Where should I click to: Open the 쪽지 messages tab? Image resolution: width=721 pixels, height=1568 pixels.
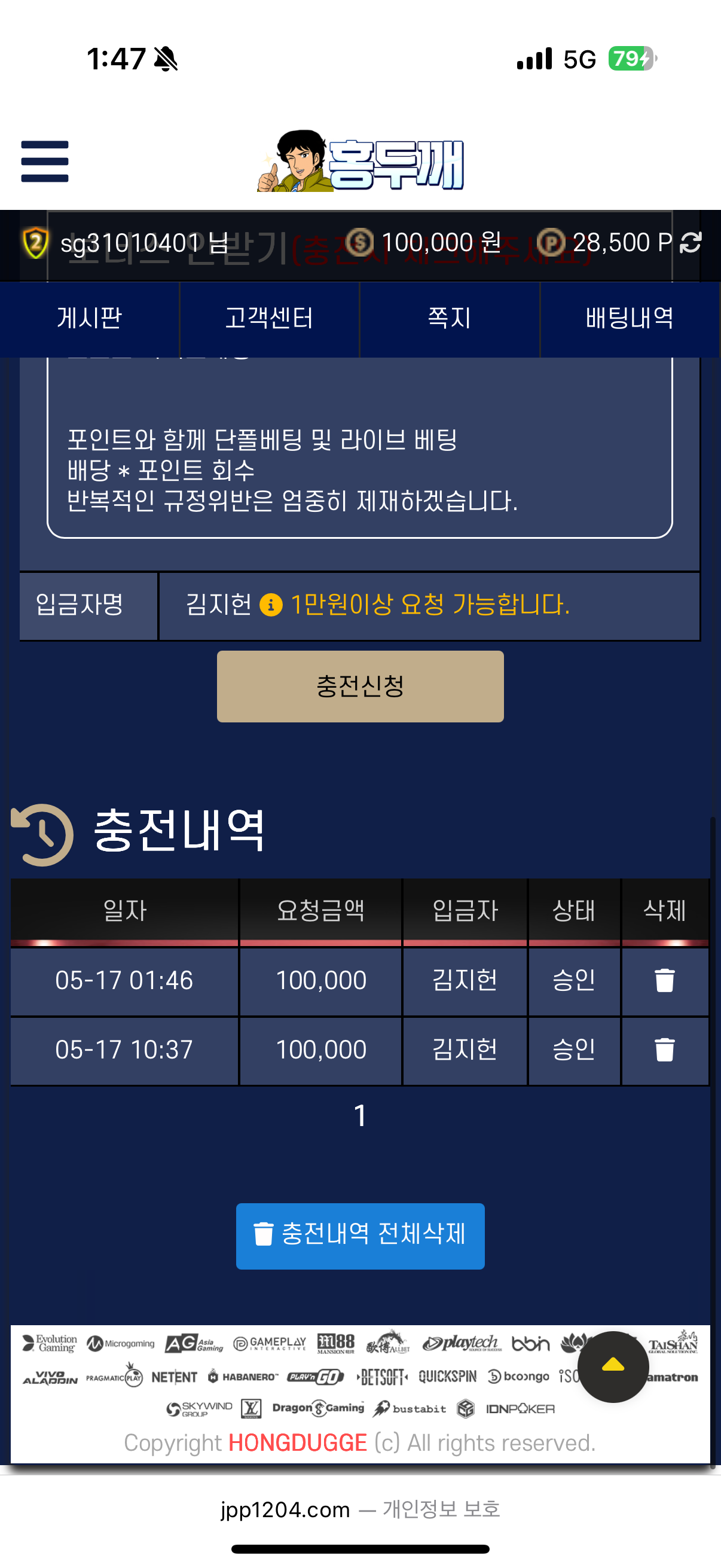point(449,318)
